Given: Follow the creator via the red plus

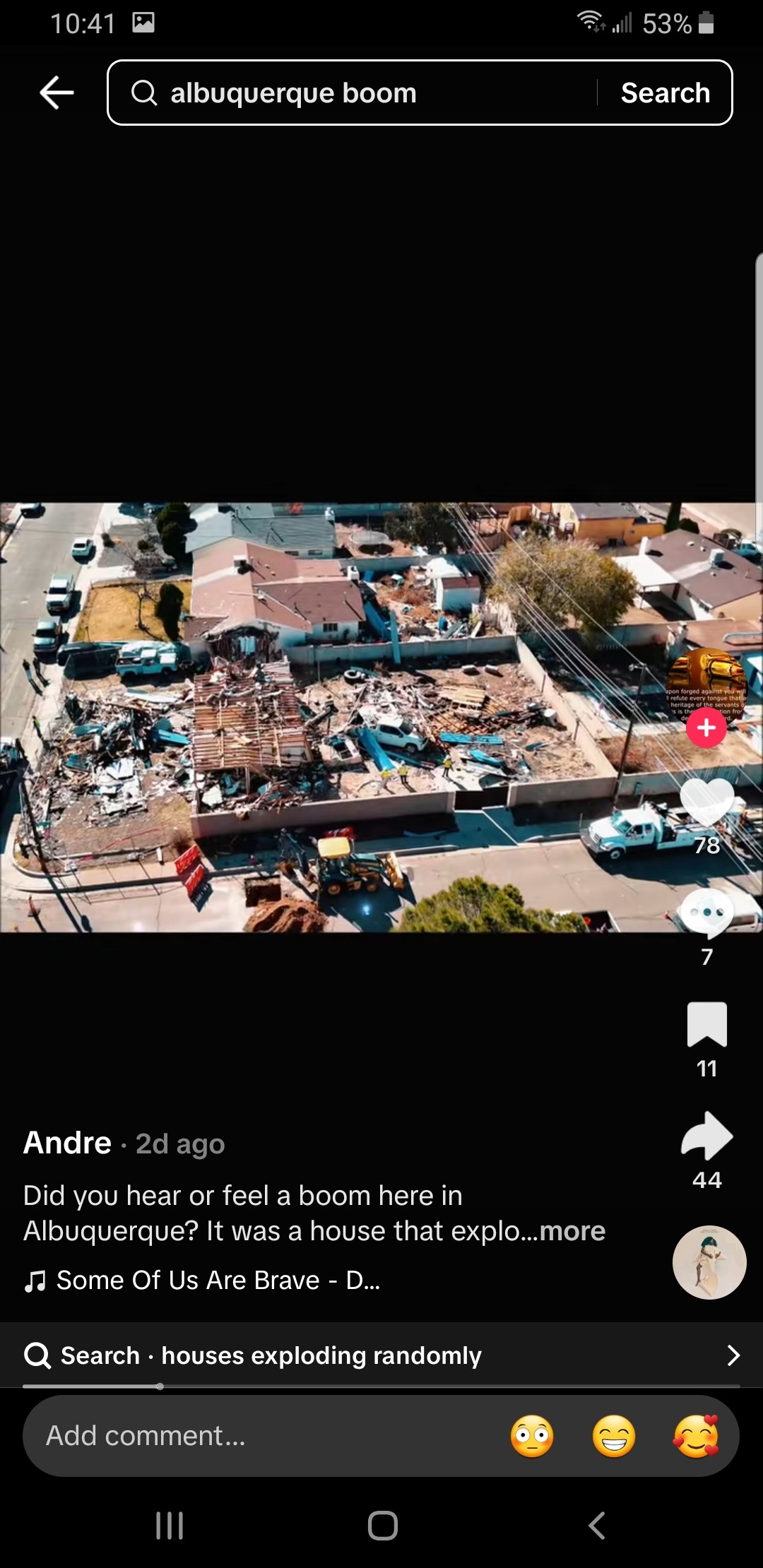Looking at the screenshot, I should coord(706,728).
